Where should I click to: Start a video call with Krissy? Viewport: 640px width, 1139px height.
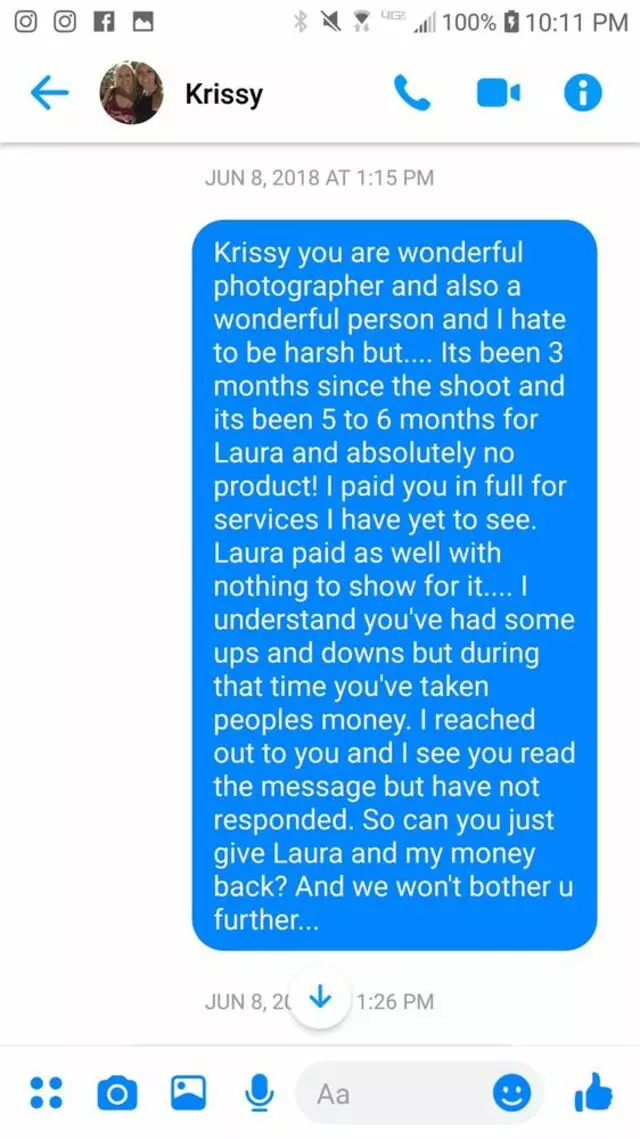[x=497, y=94]
